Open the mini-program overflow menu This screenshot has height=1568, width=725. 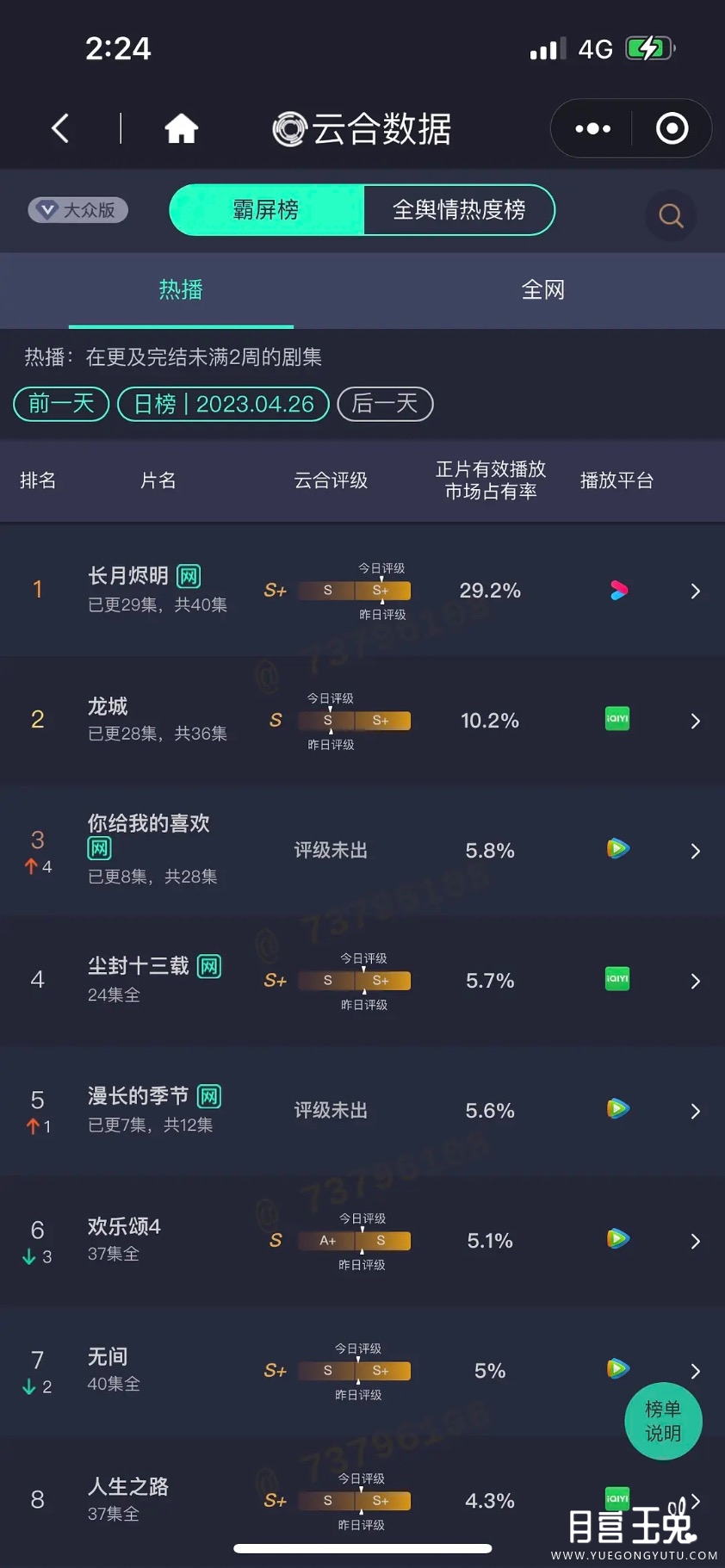pyautogui.click(x=592, y=129)
